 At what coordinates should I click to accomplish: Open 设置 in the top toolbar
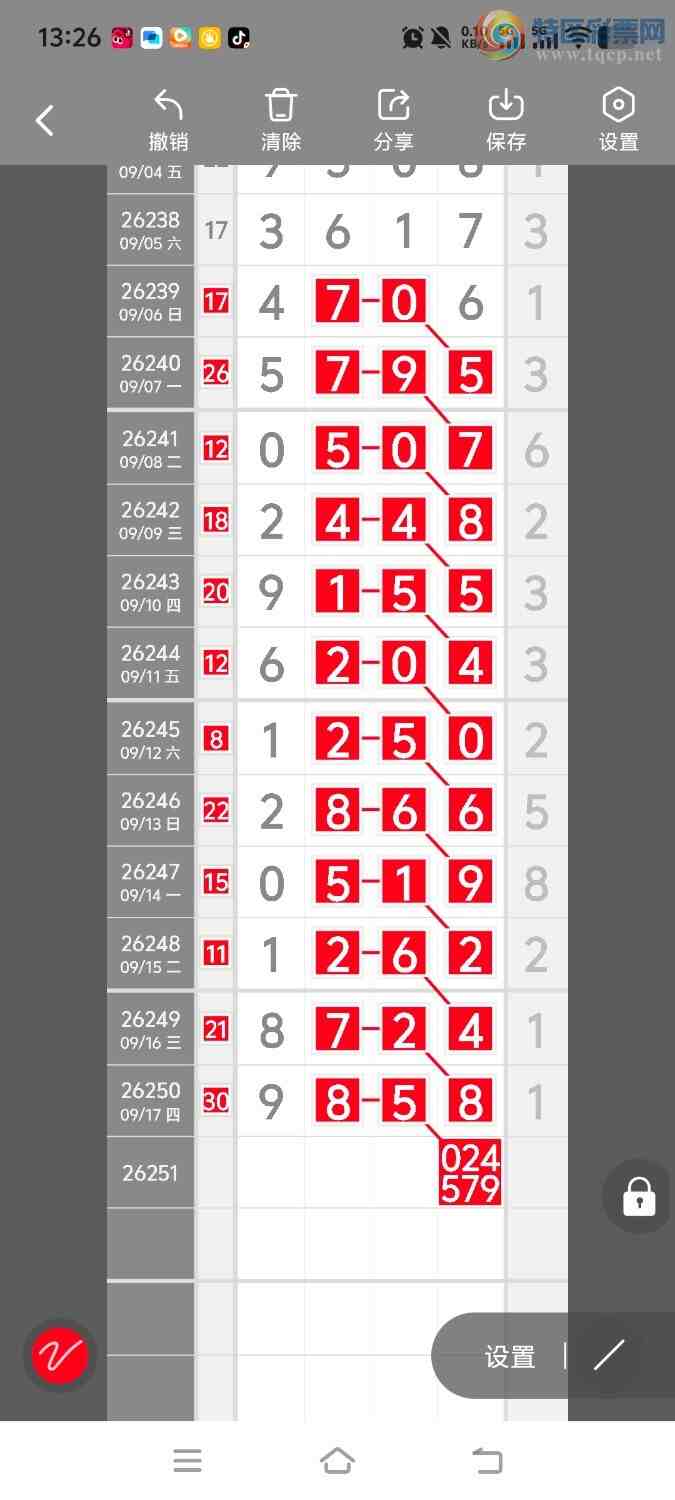click(x=618, y=121)
